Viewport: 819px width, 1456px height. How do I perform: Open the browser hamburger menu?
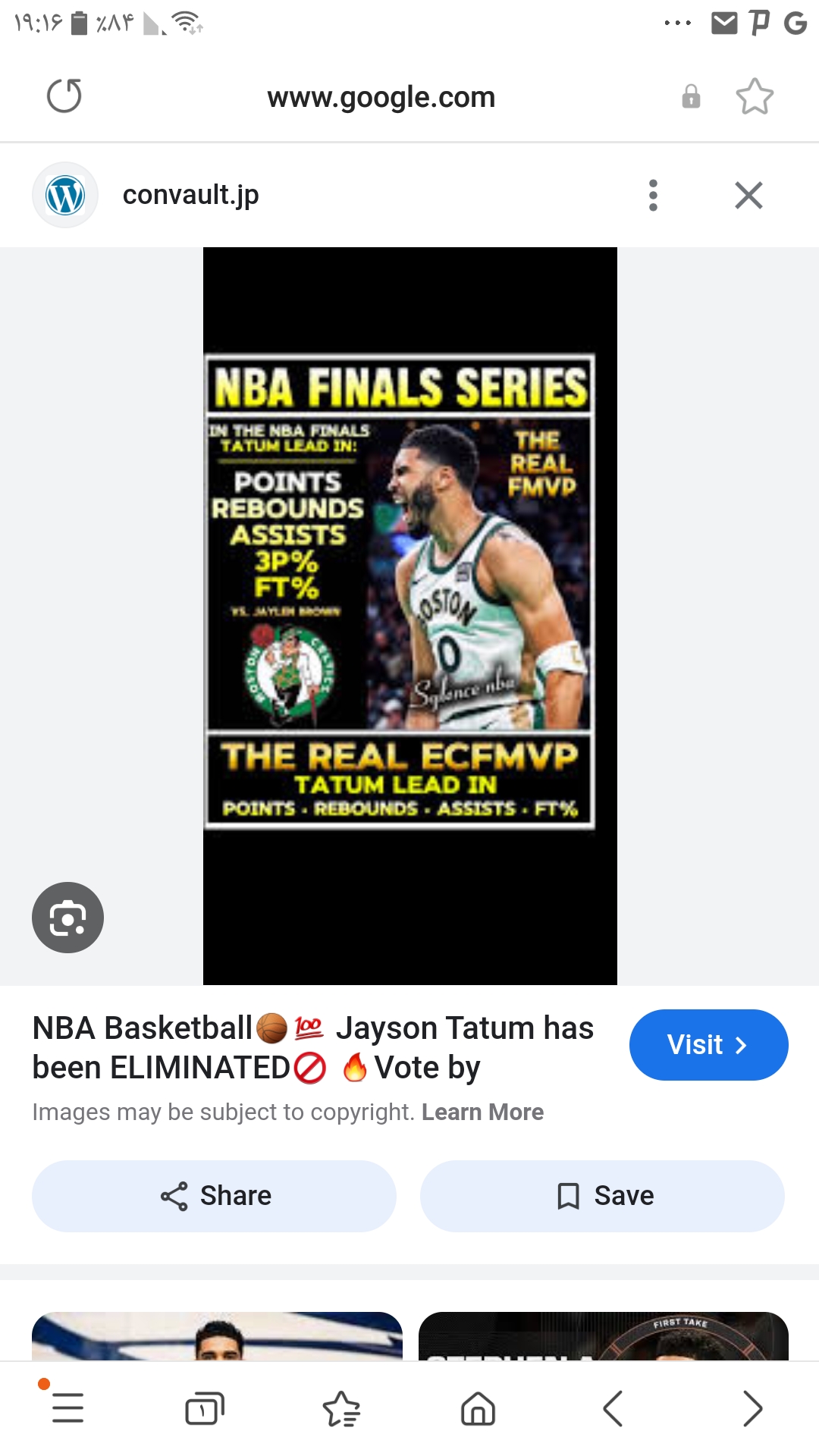(67, 1408)
